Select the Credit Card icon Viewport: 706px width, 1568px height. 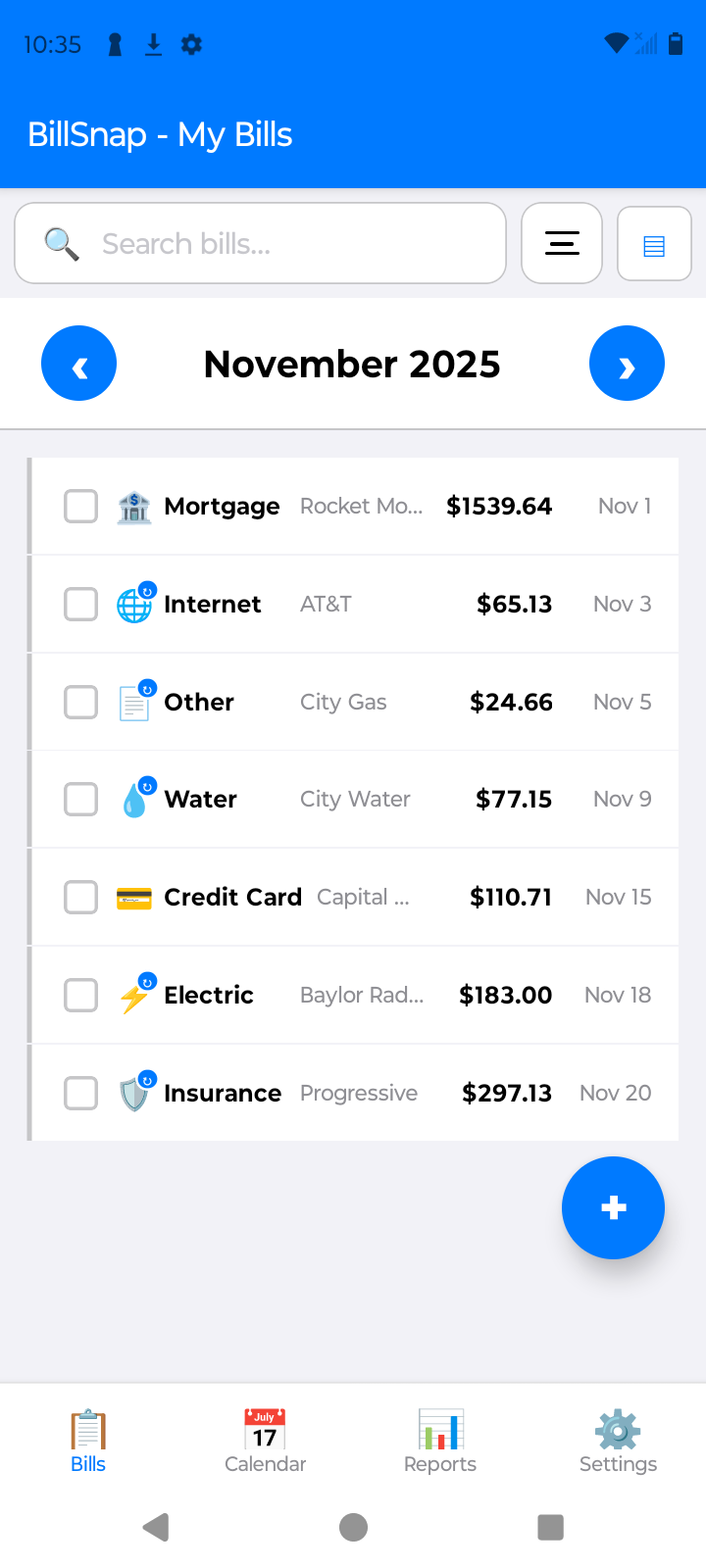pyautogui.click(x=134, y=897)
